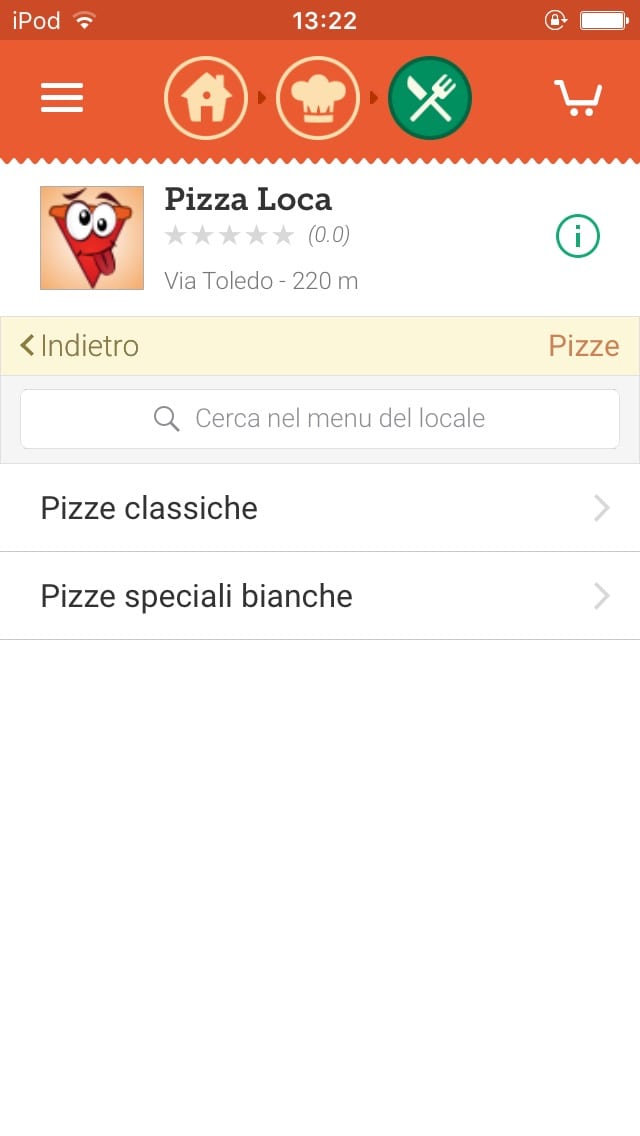Open the shopping cart
The width and height of the screenshot is (640, 1136).
pyautogui.click(x=578, y=98)
